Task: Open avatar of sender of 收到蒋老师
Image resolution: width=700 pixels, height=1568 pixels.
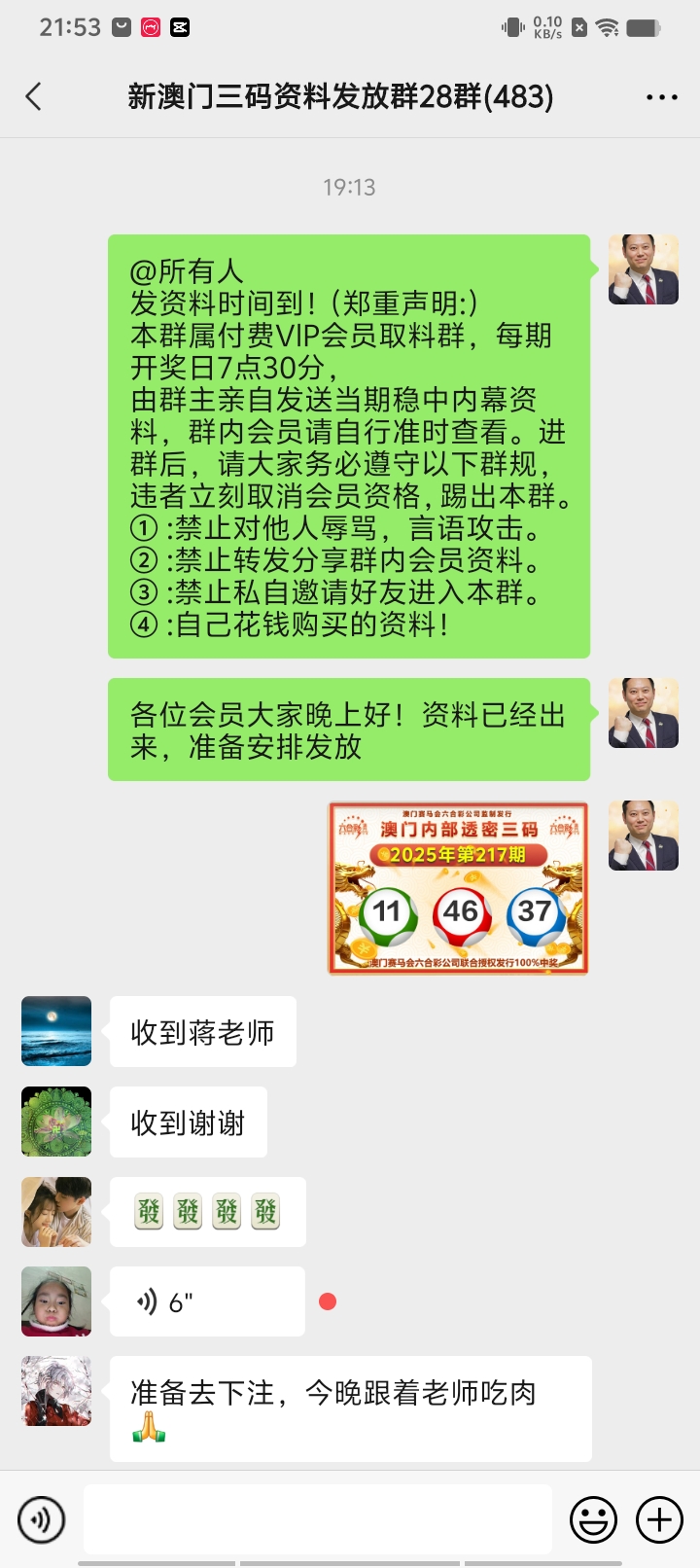Action: (x=56, y=1031)
